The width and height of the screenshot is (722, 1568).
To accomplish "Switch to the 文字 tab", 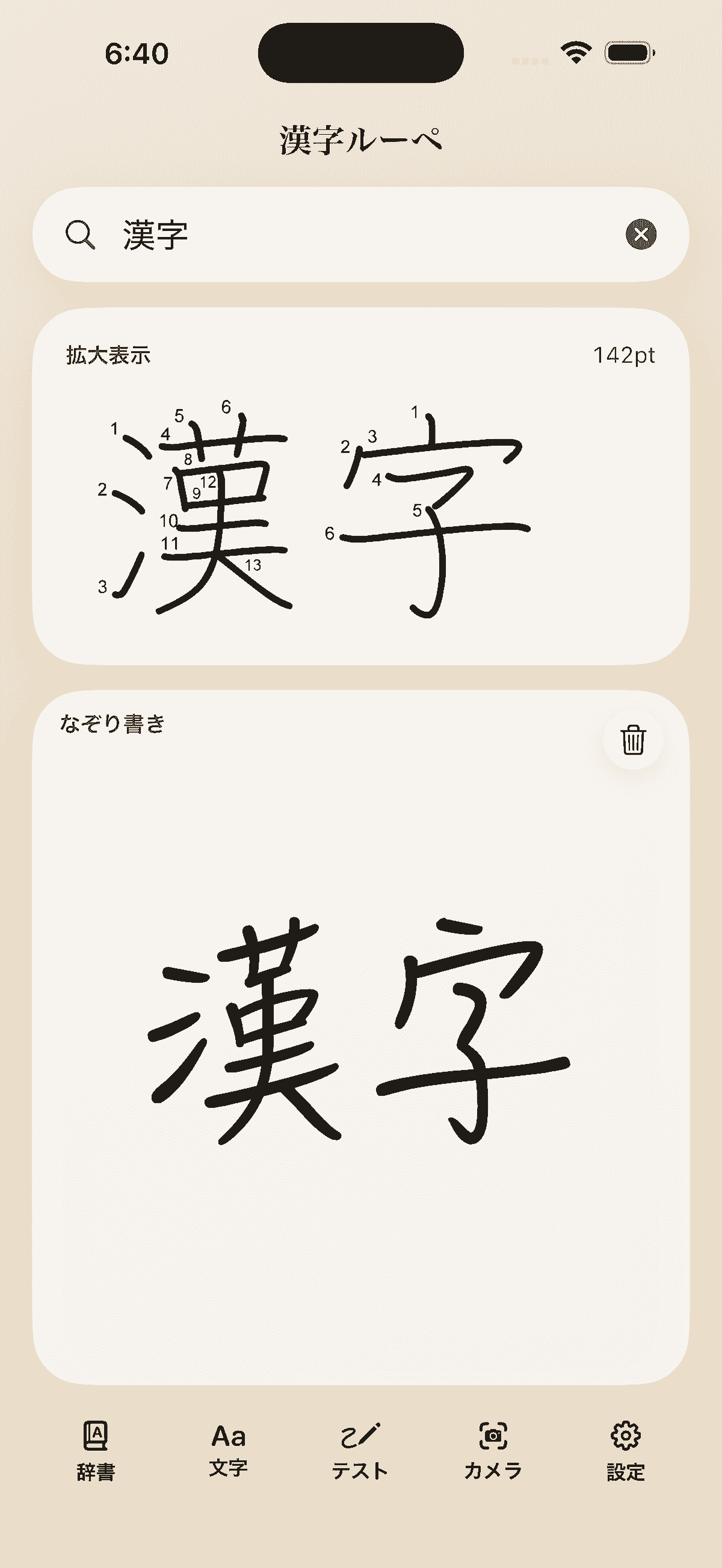I will coord(228,1451).
